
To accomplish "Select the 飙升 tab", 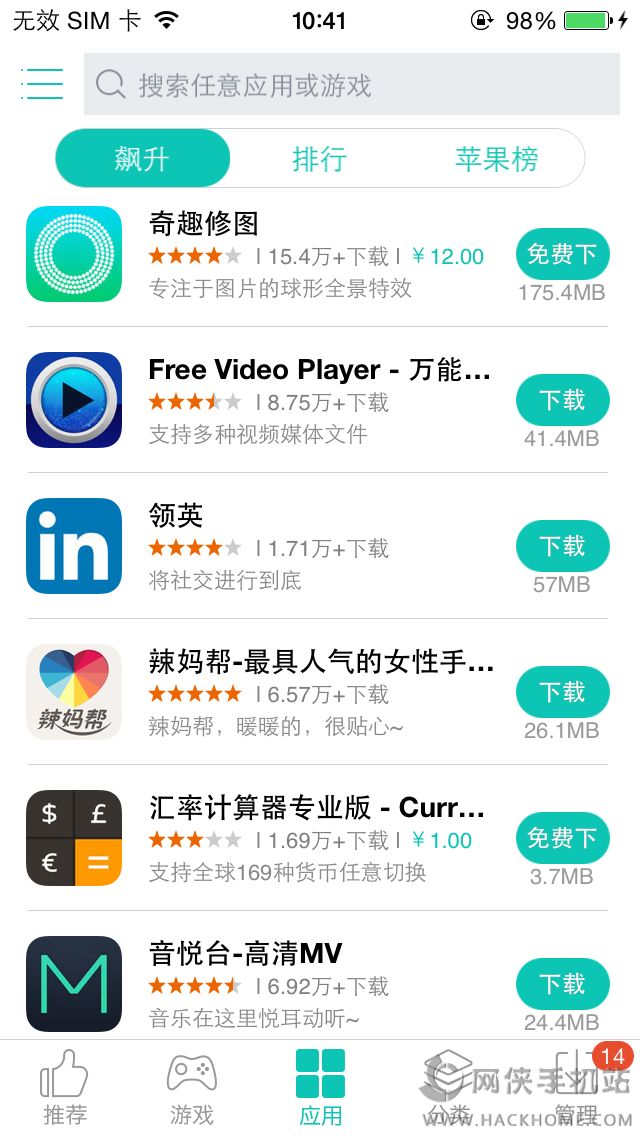I will pos(142,158).
